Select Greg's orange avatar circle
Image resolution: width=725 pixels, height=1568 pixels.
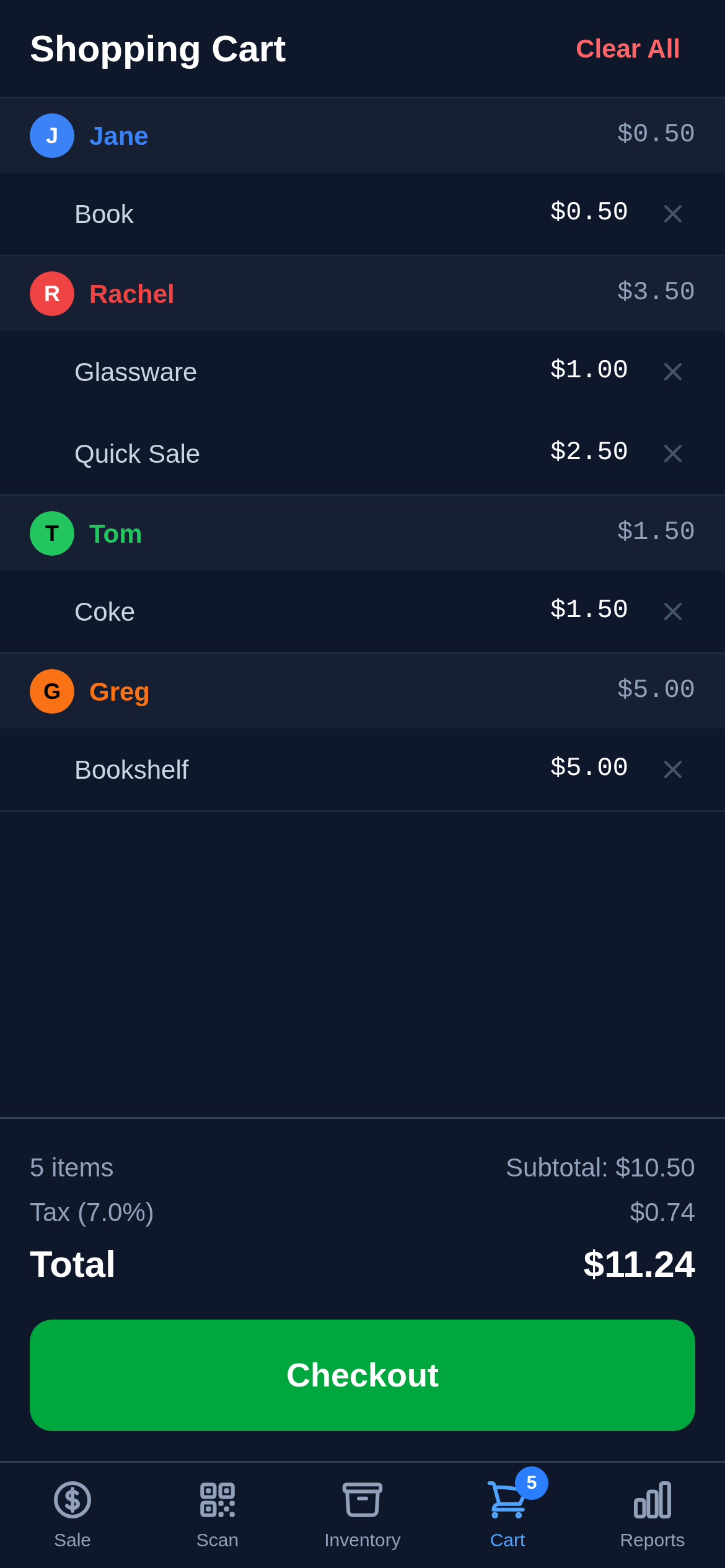51,691
